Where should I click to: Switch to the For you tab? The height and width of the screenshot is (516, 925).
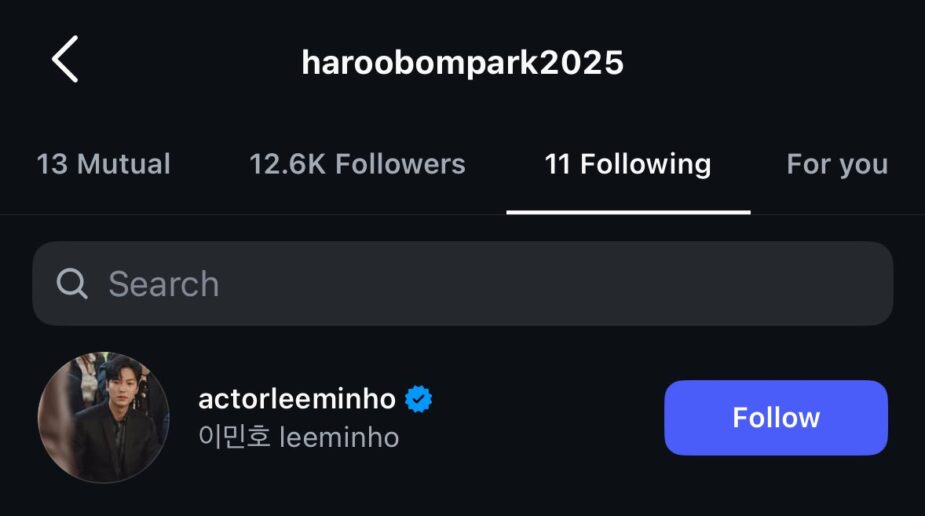837,164
